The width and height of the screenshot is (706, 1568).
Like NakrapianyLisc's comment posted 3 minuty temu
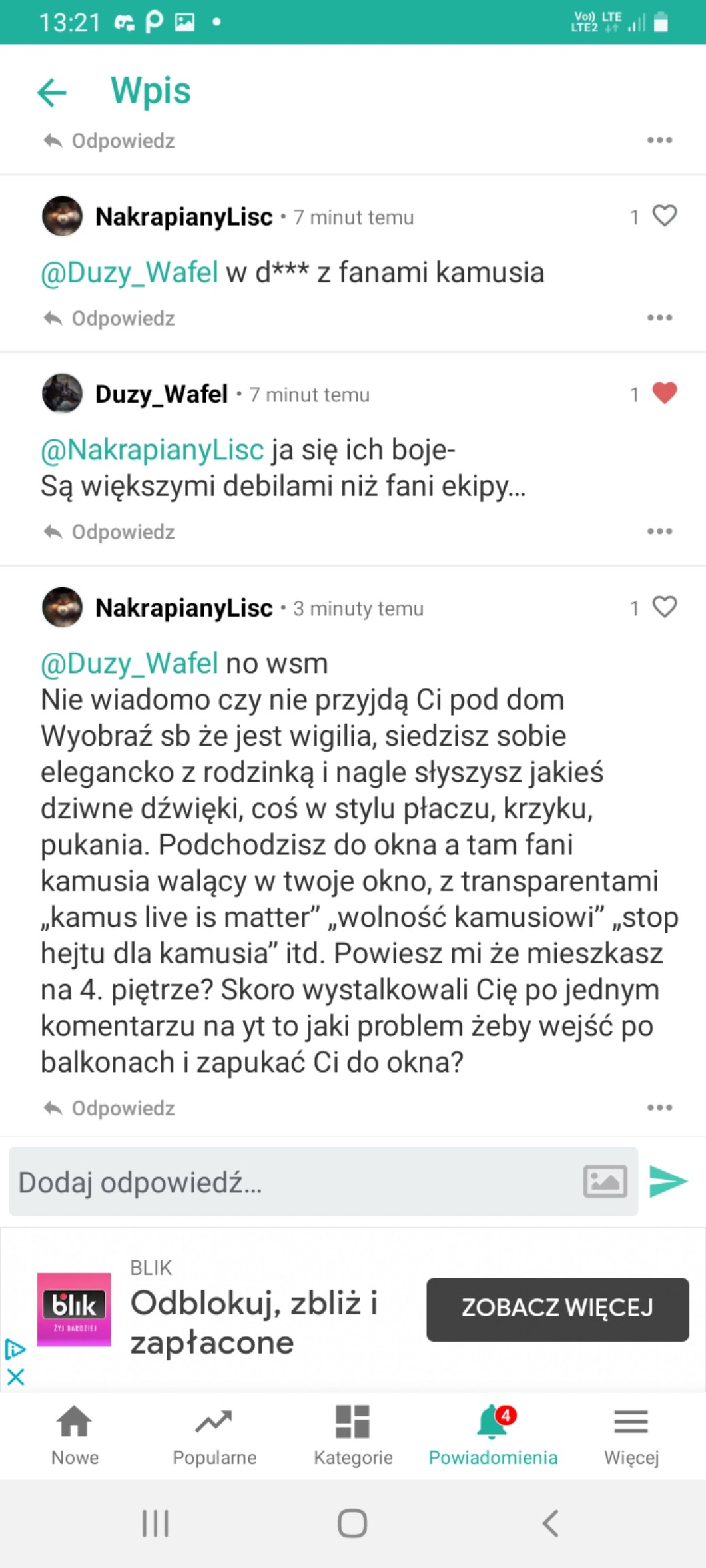664,607
